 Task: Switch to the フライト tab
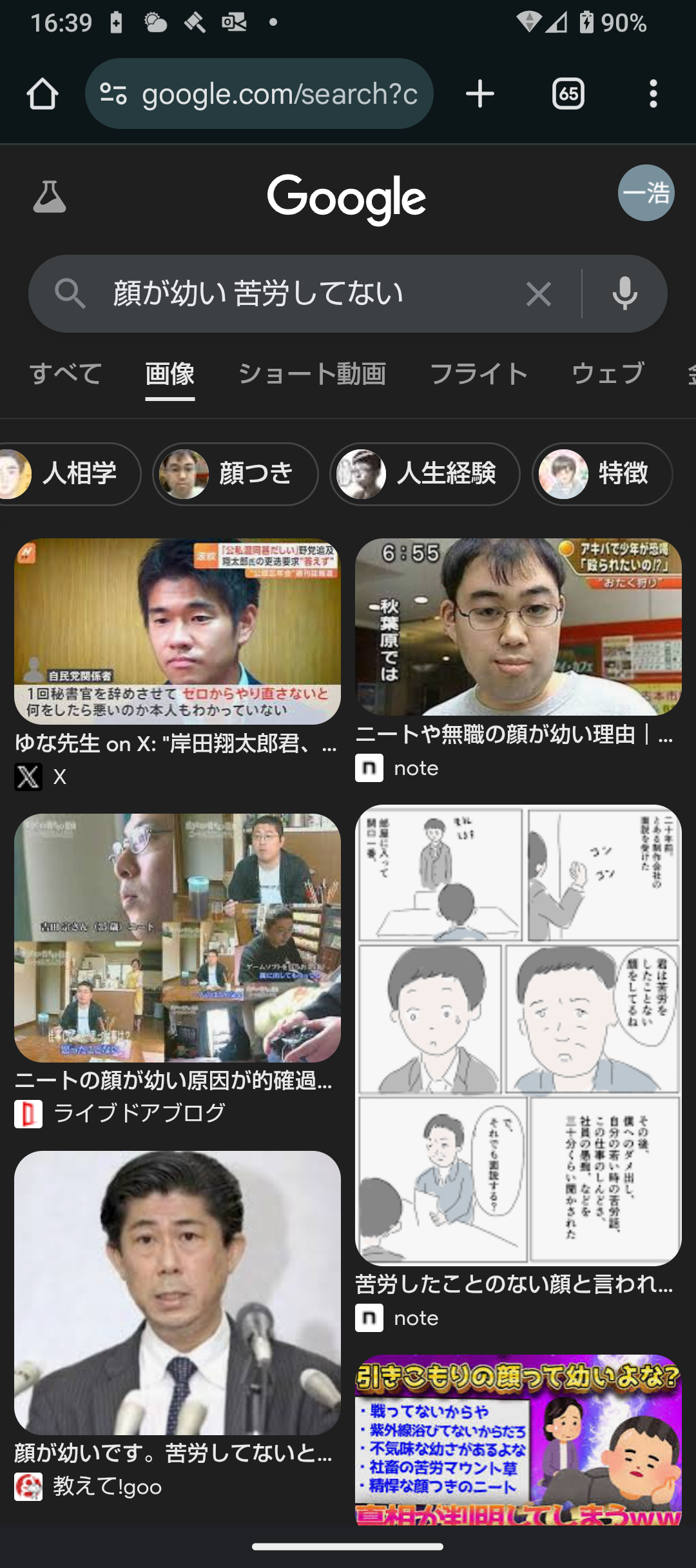479,374
